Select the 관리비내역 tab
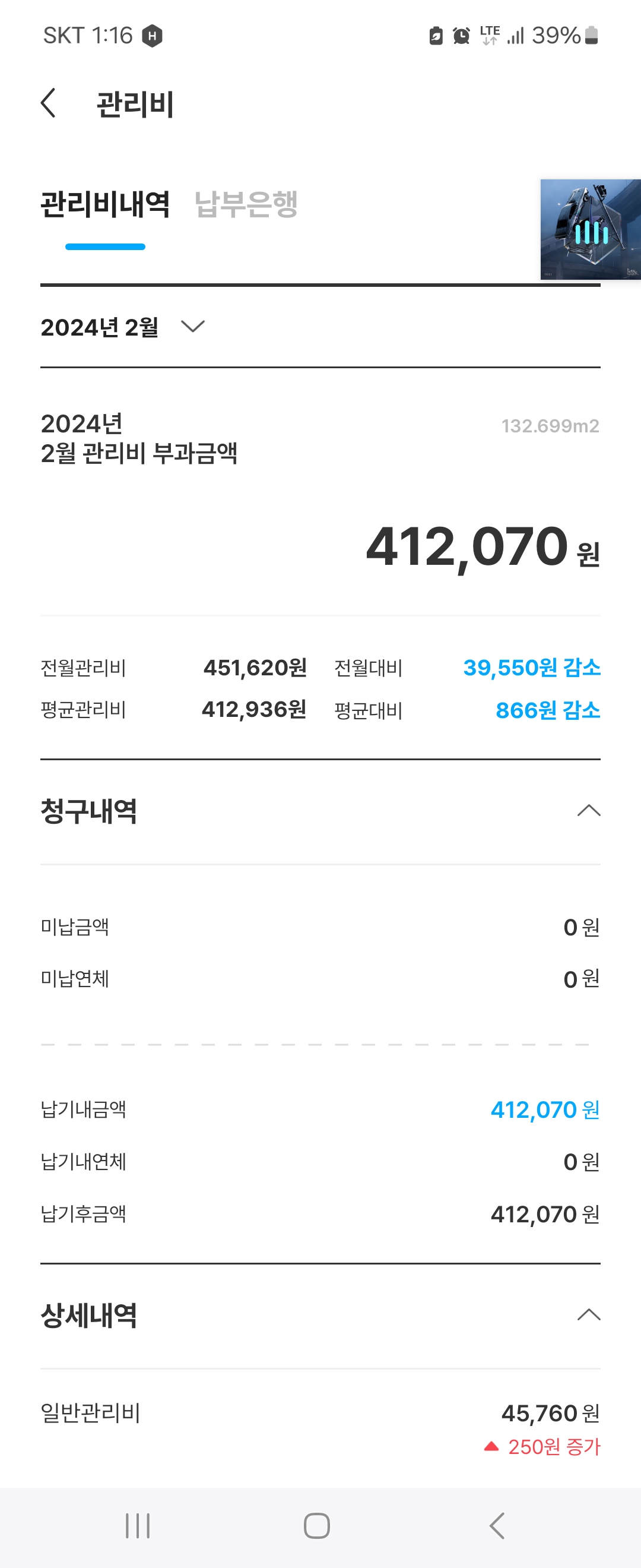Viewport: 641px width, 1568px height. 104,204
